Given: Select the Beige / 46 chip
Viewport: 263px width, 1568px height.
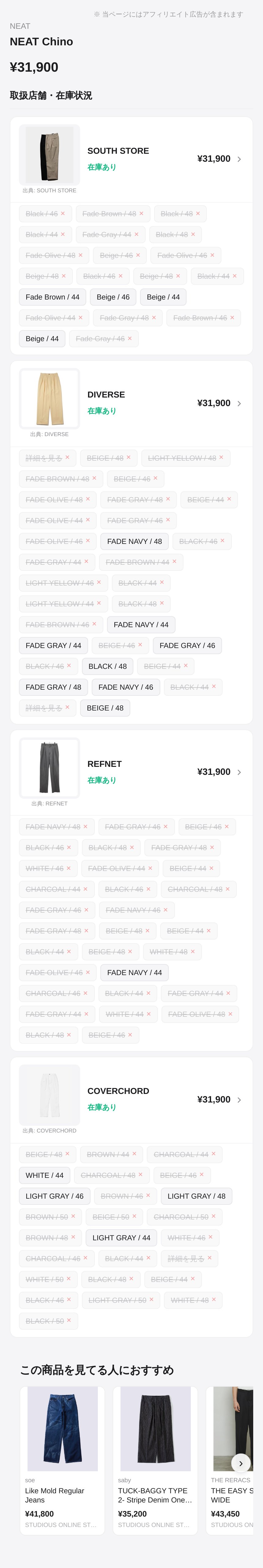Looking at the screenshot, I should [113, 297].
